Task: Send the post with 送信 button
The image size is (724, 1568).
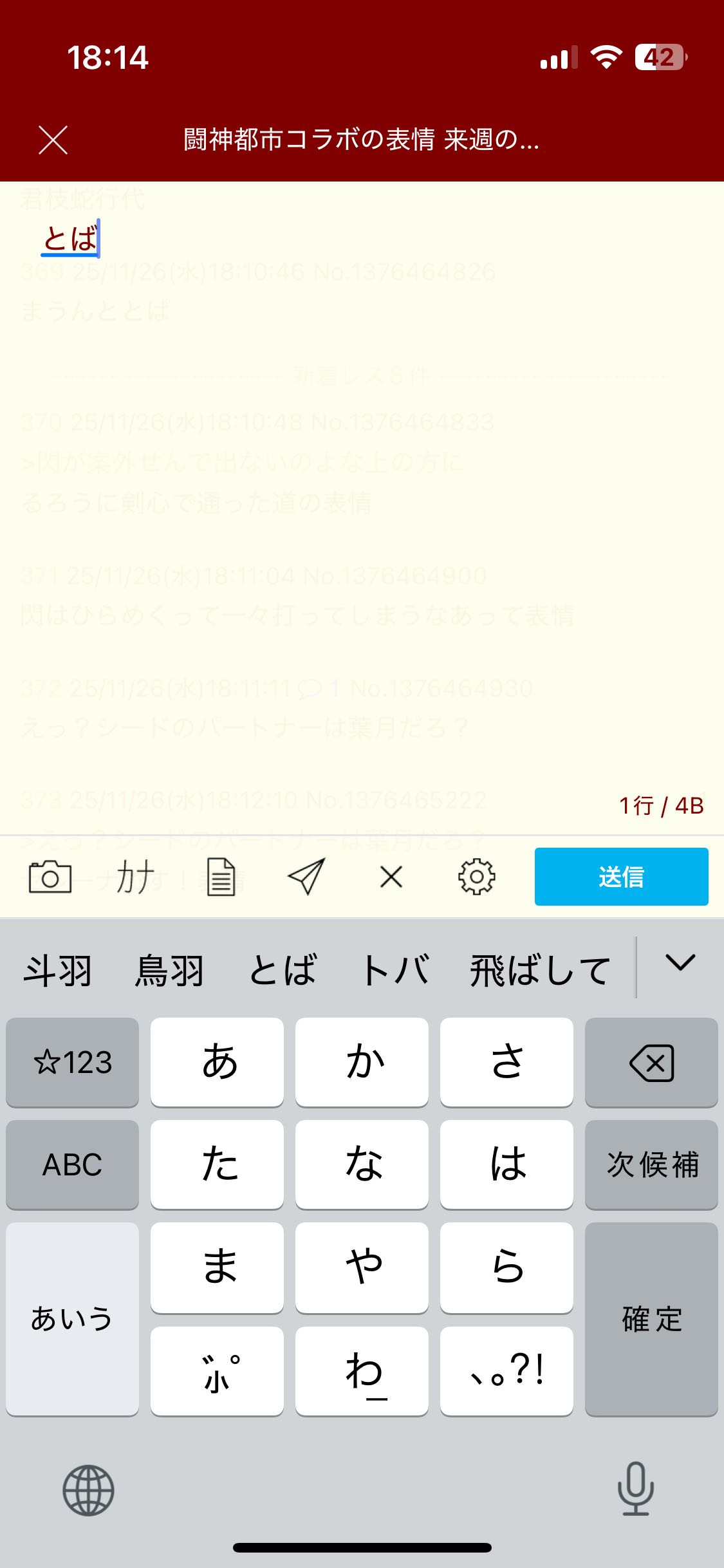Action: pos(621,877)
